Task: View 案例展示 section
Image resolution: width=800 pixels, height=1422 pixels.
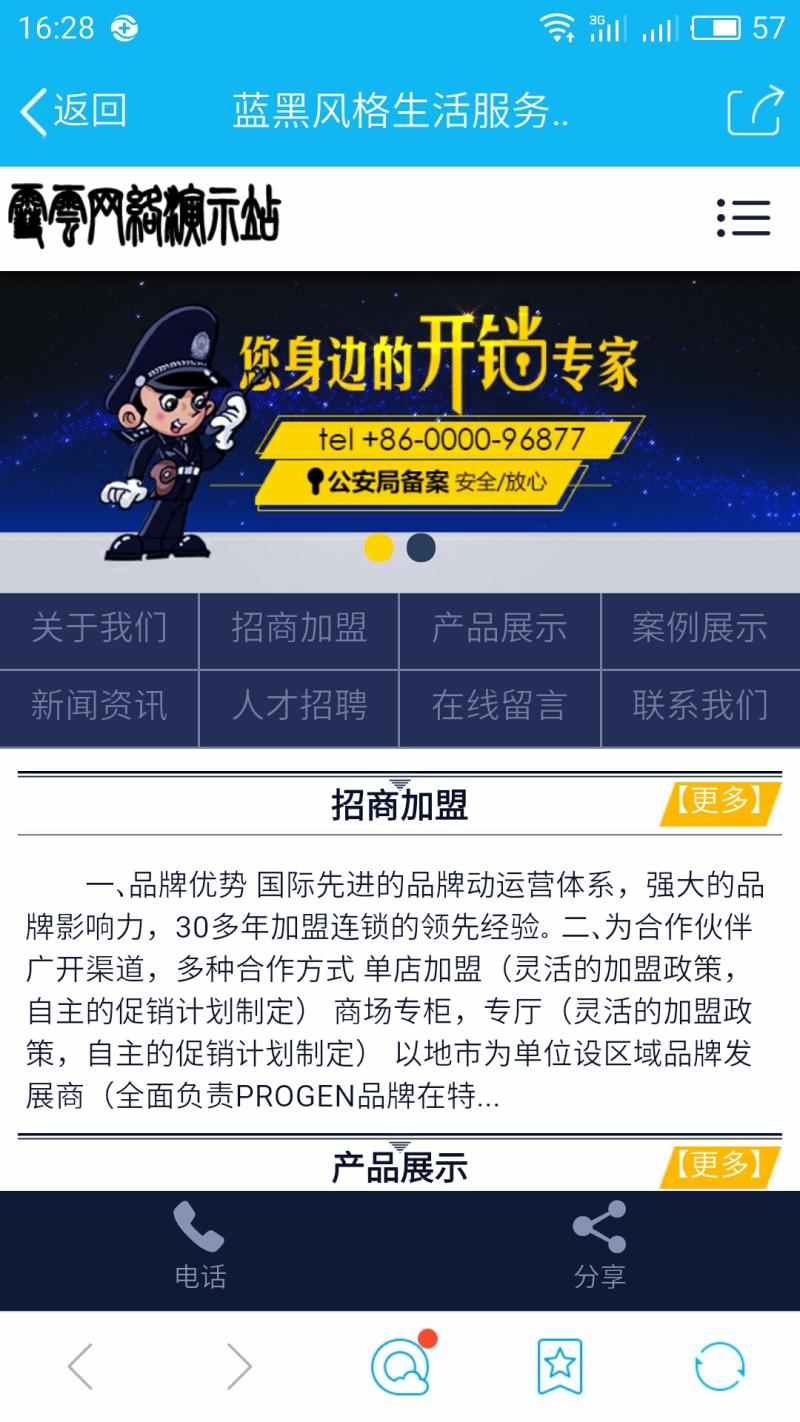Action: (x=699, y=629)
